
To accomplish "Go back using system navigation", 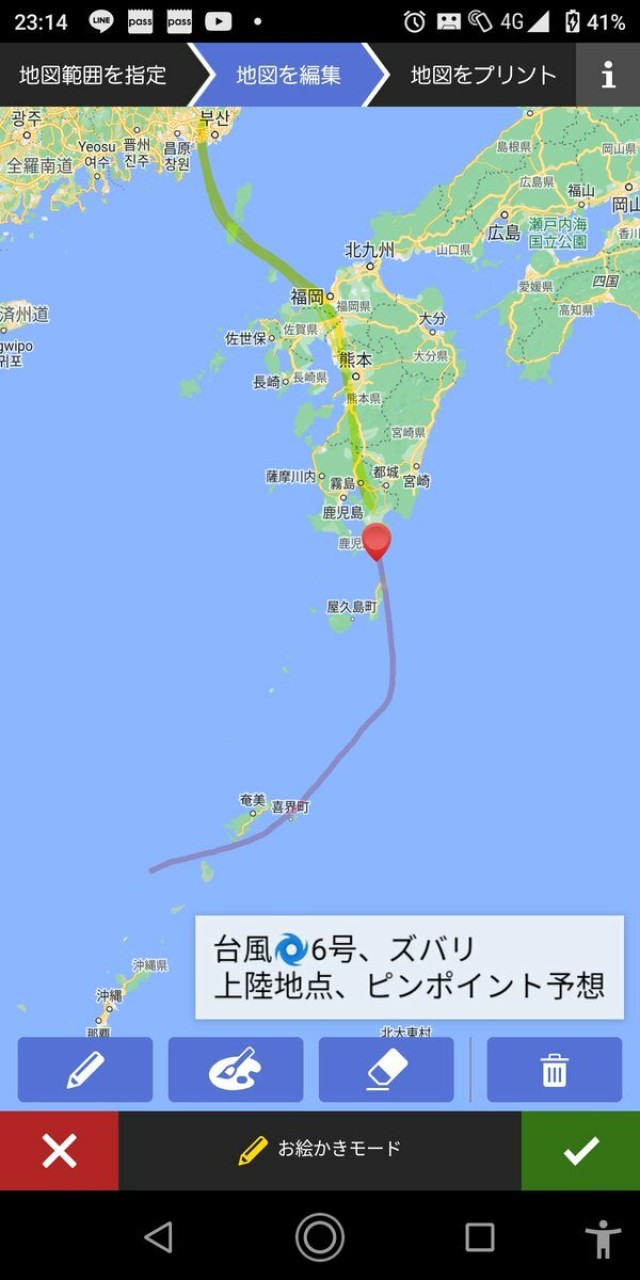I will coord(158,1237).
